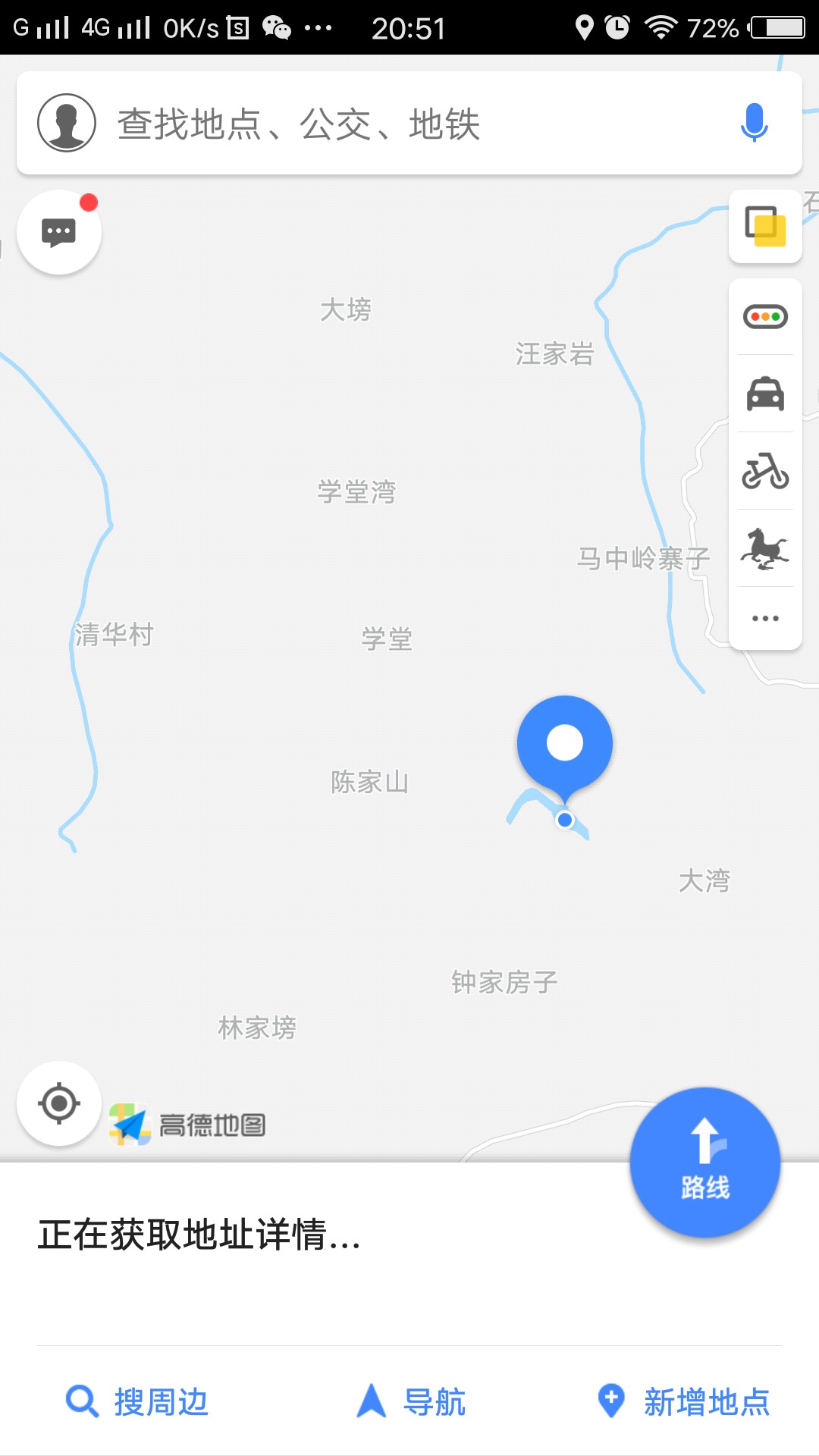
Task: Start 导航 navigation
Action: point(410,1401)
